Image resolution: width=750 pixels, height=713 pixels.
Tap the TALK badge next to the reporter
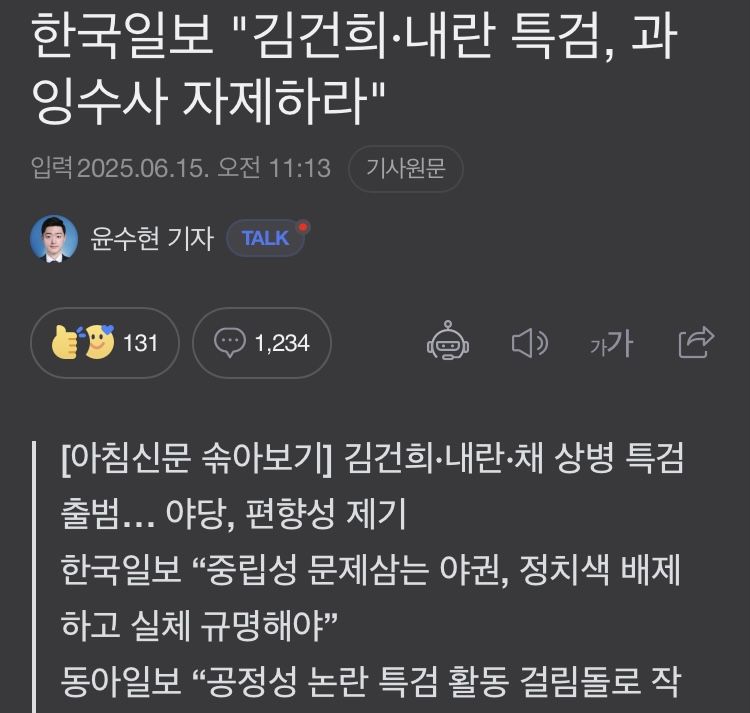265,238
